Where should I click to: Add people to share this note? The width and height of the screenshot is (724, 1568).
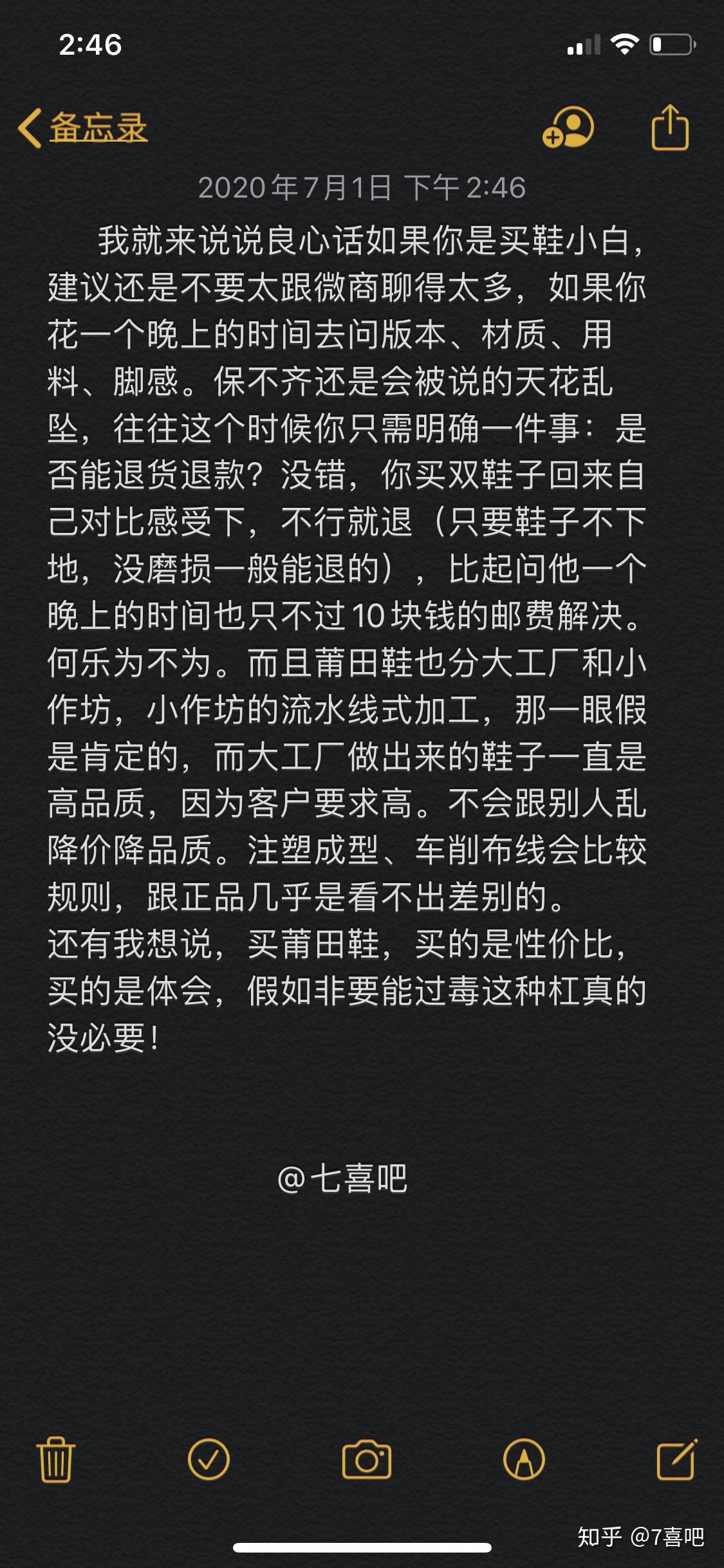tap(568, 127)
